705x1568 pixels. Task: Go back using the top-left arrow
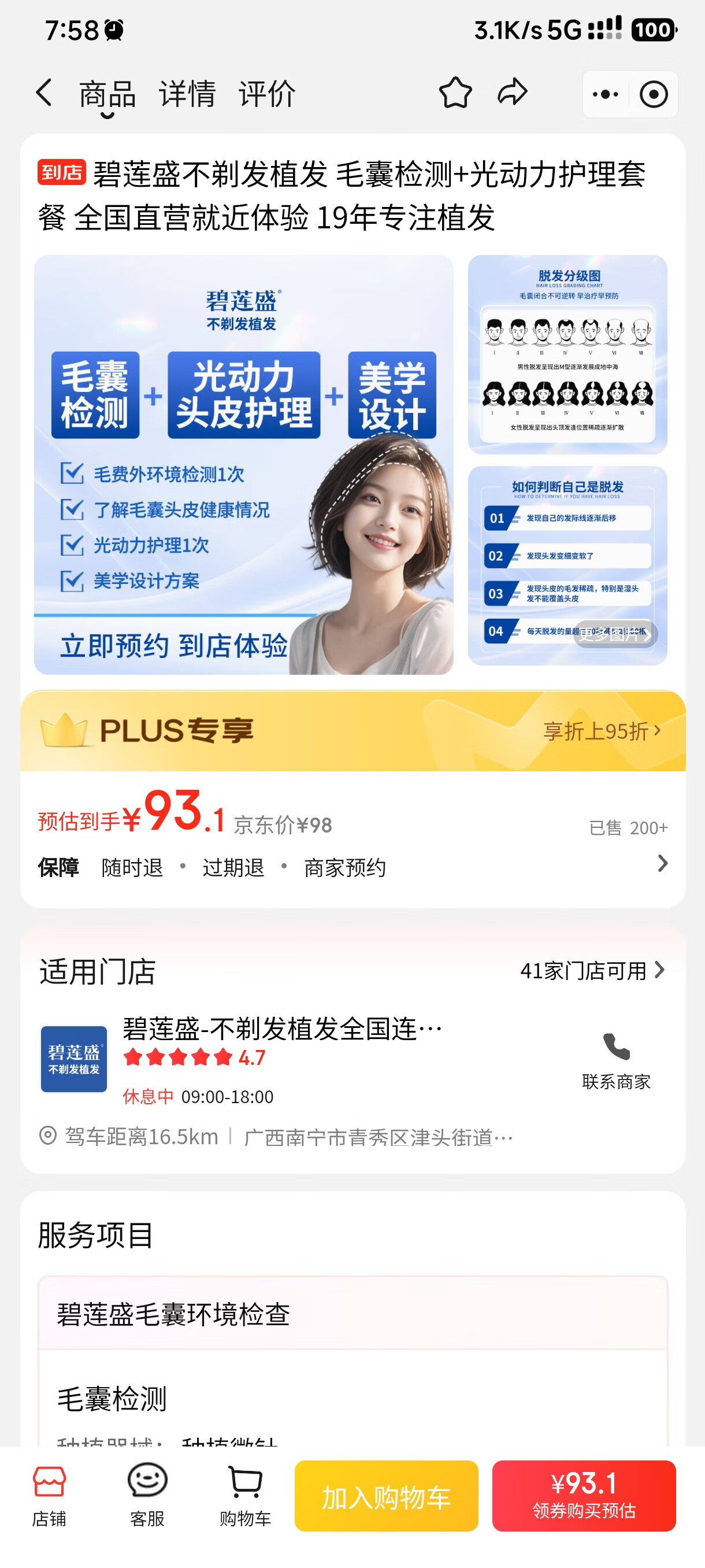pos(44,93)
